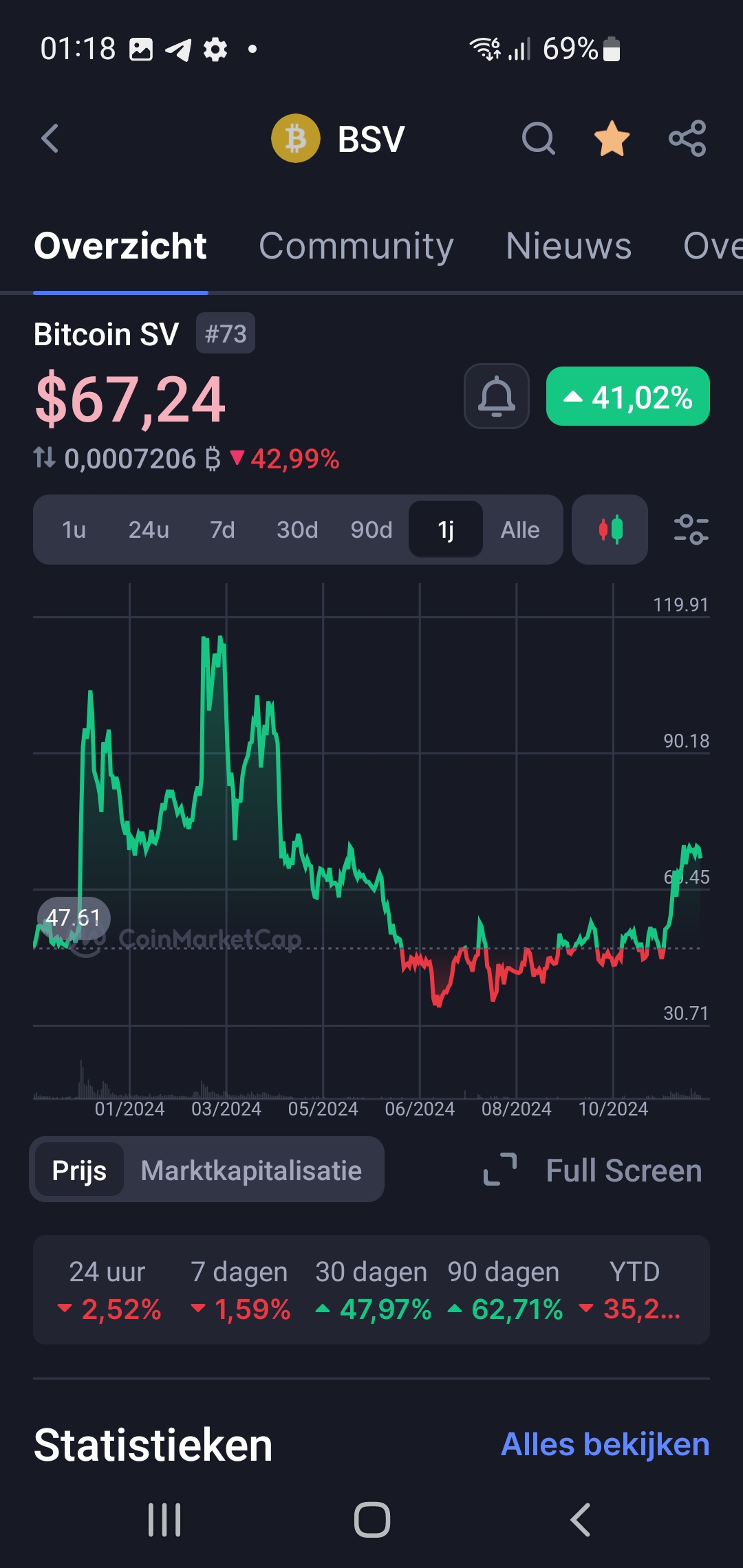Swap the BTC price conversion arrows
Viewport: 743px width, 1568px height.
(x=45, y=457)
